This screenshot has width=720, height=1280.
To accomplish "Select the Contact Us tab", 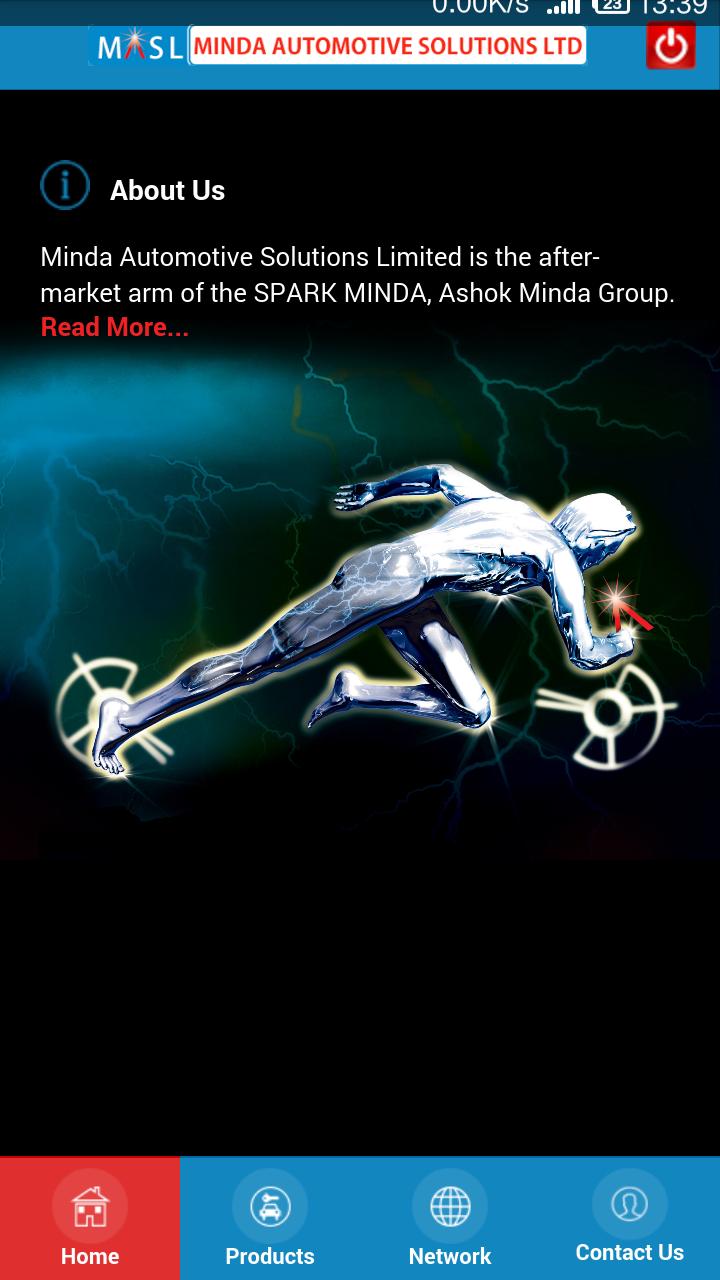I will 630,1218.
